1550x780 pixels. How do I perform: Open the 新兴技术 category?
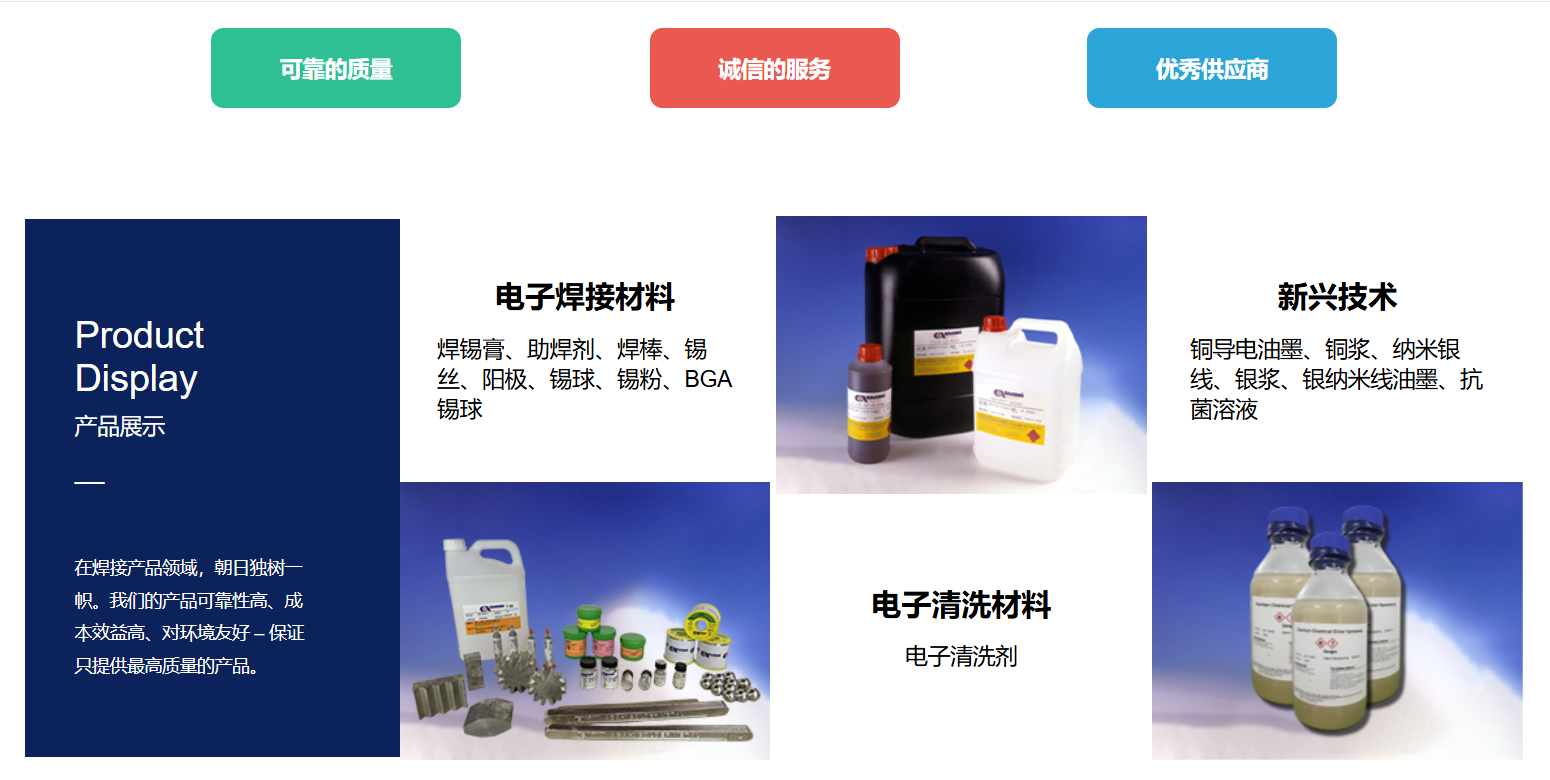[1336, 297]
